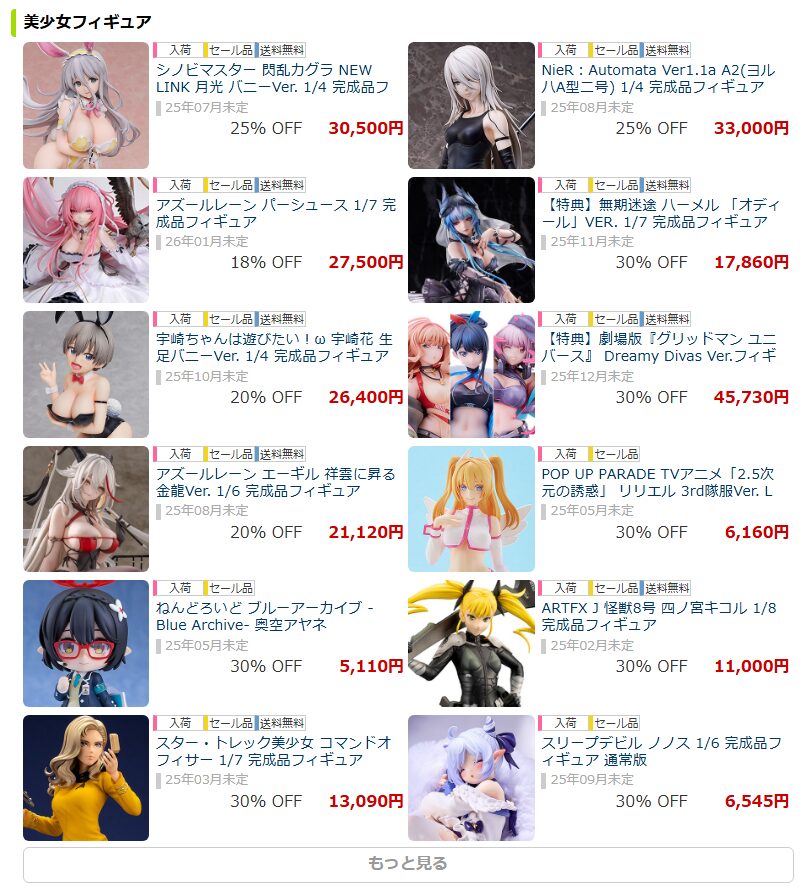Screen dimensions: 811x894
Task: Open ねんどろいど ブルーアーカイブ 奥空アヤネ
Action: 265,616
